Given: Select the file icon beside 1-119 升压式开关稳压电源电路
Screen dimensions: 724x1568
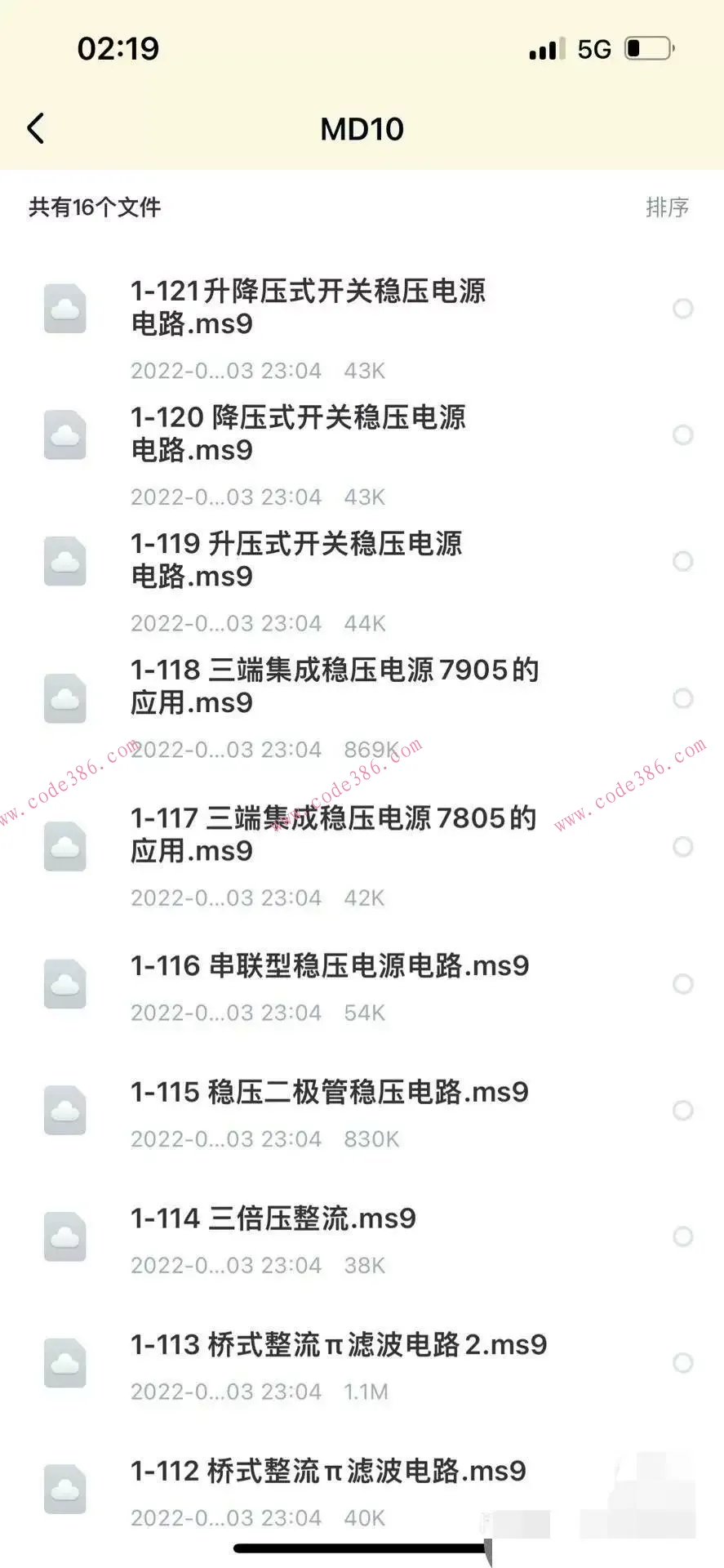Looking at the screenshot, I should (x=65, y=561).
